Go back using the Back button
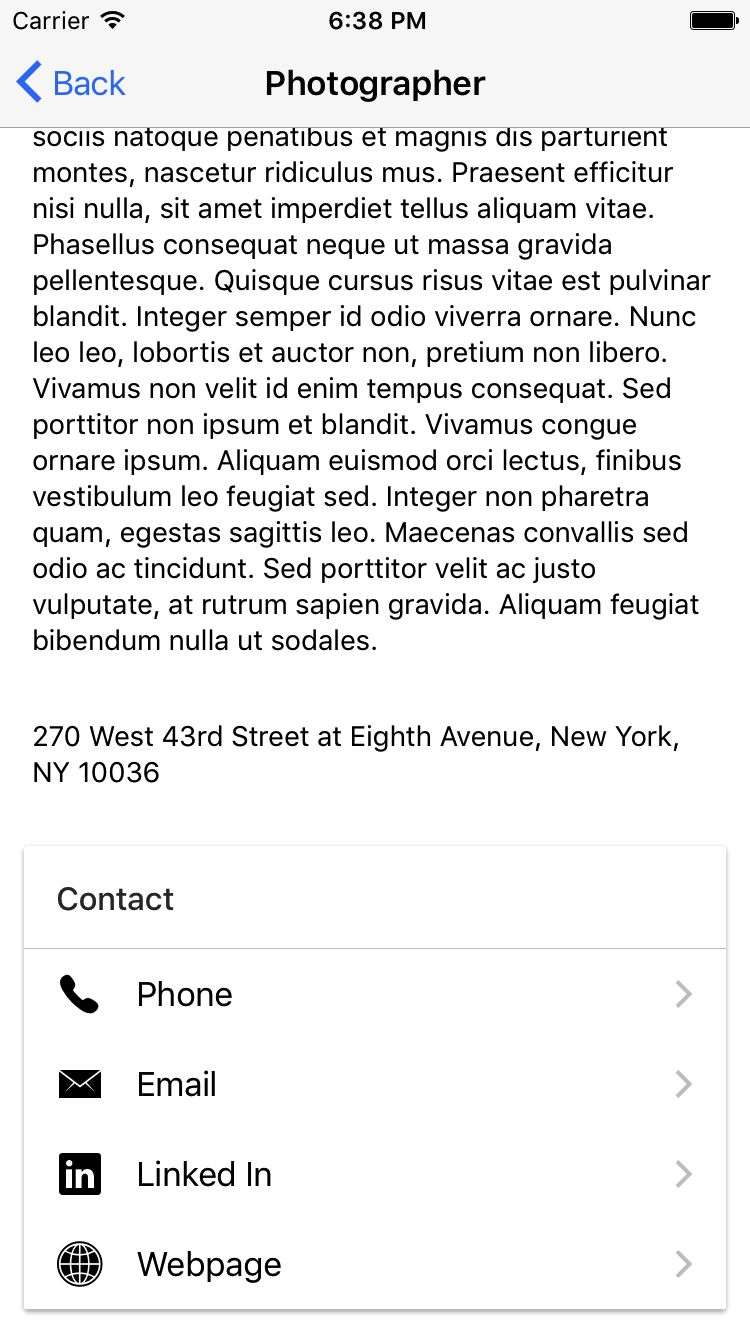The image size is (750, 1334). [72, 83]
